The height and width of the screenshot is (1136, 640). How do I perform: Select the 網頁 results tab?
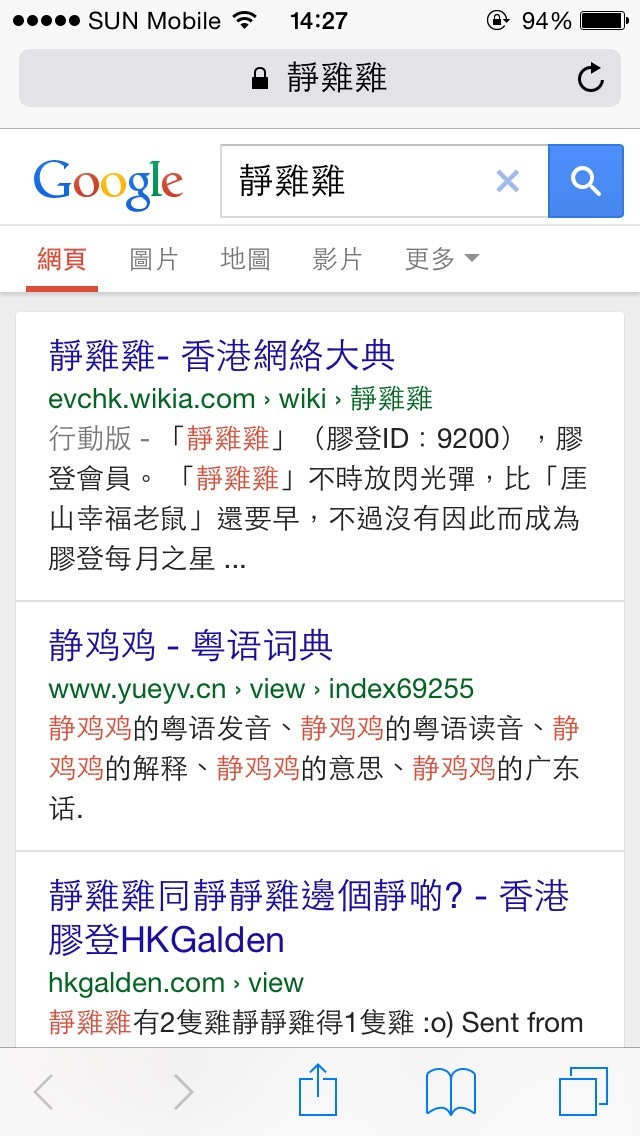[x=62, y=260]
